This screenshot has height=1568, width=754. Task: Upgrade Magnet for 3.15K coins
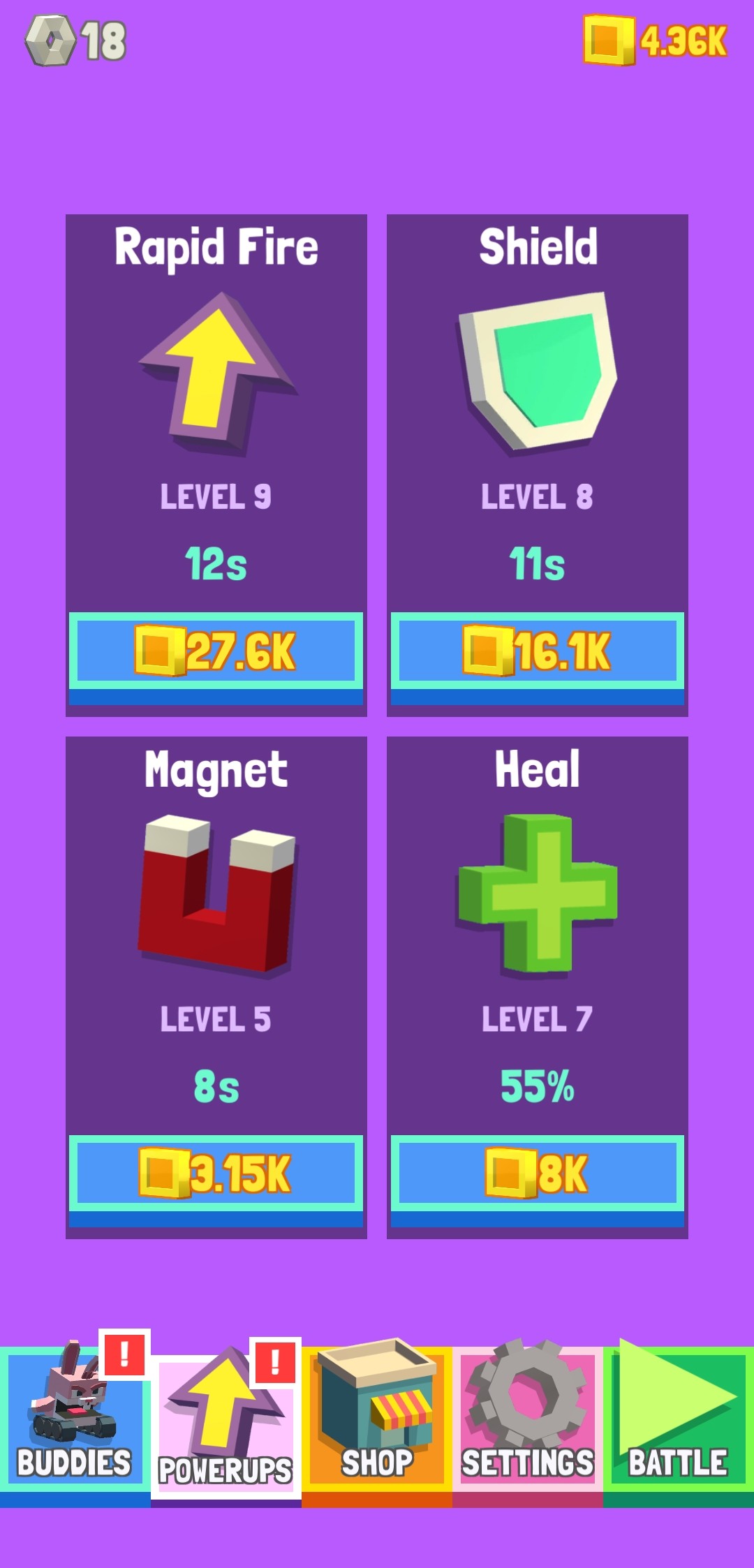[x=216, y=1181]
